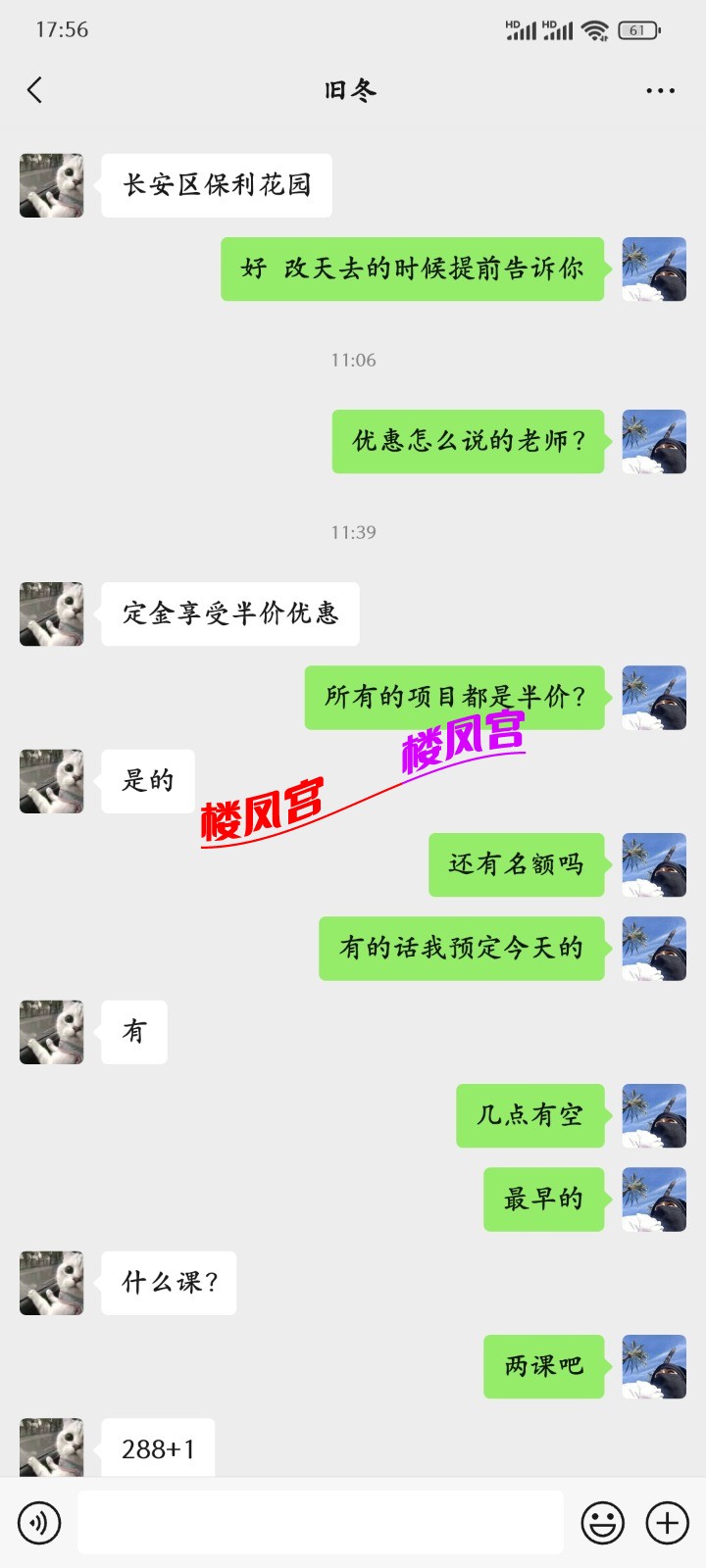The width and height of the screenshot is (706, 1568).
Task: Open the three-dot chat options menu
Action: click(x=660, y=90)
